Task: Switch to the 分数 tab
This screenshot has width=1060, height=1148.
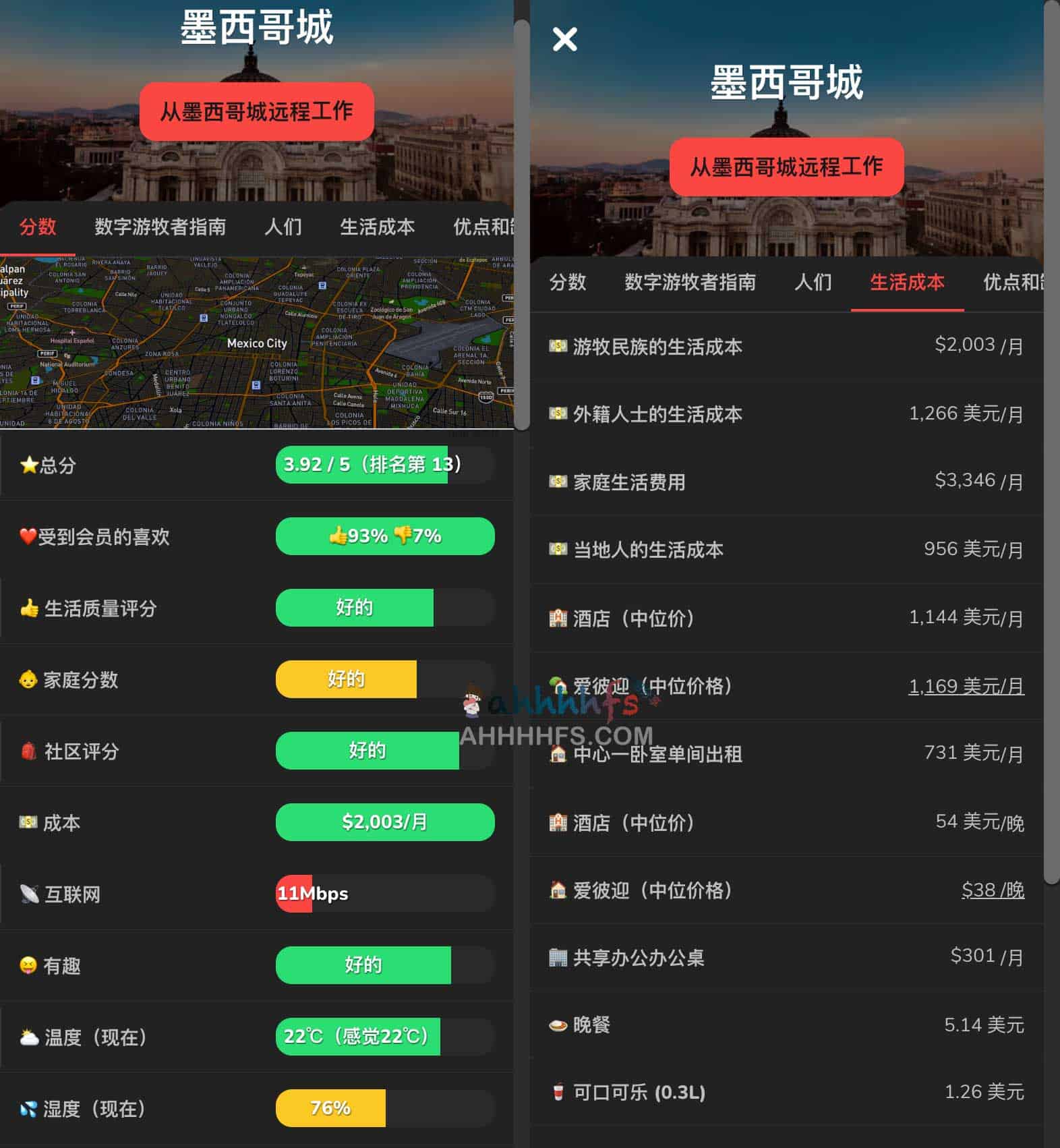Action: coord(38,228)
